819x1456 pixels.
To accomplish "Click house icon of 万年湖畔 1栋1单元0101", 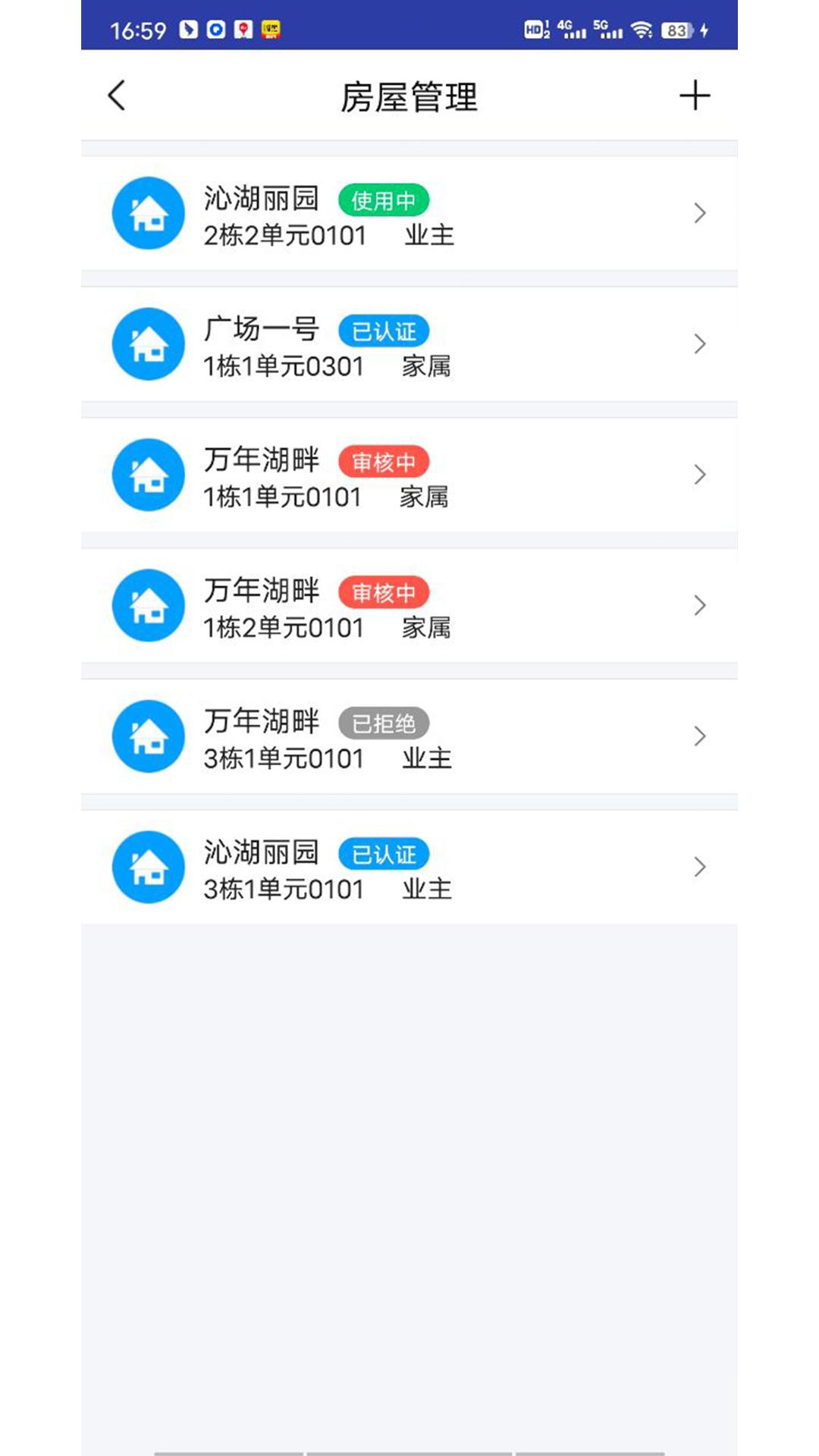I will pyautogui.click(x=148, y=475).
